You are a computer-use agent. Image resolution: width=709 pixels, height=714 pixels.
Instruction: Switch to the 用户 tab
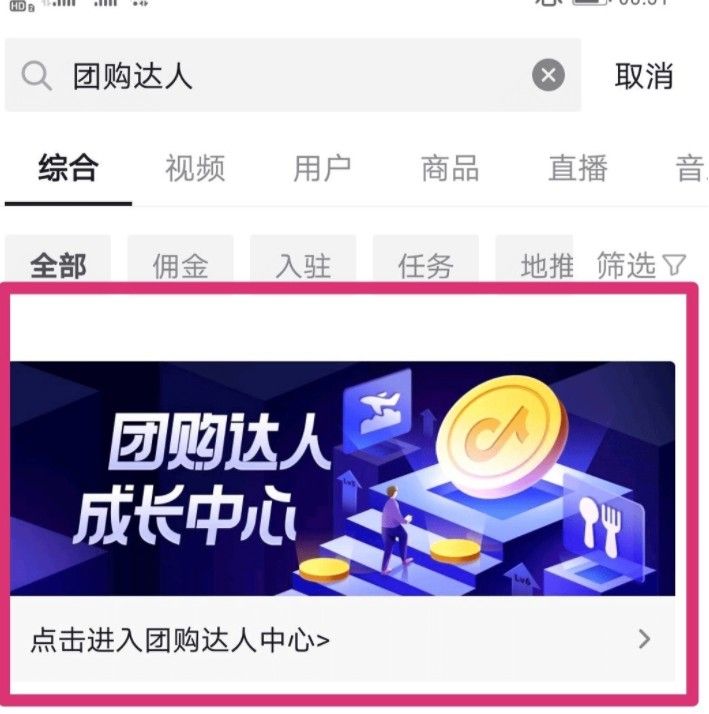pos(322,167)
